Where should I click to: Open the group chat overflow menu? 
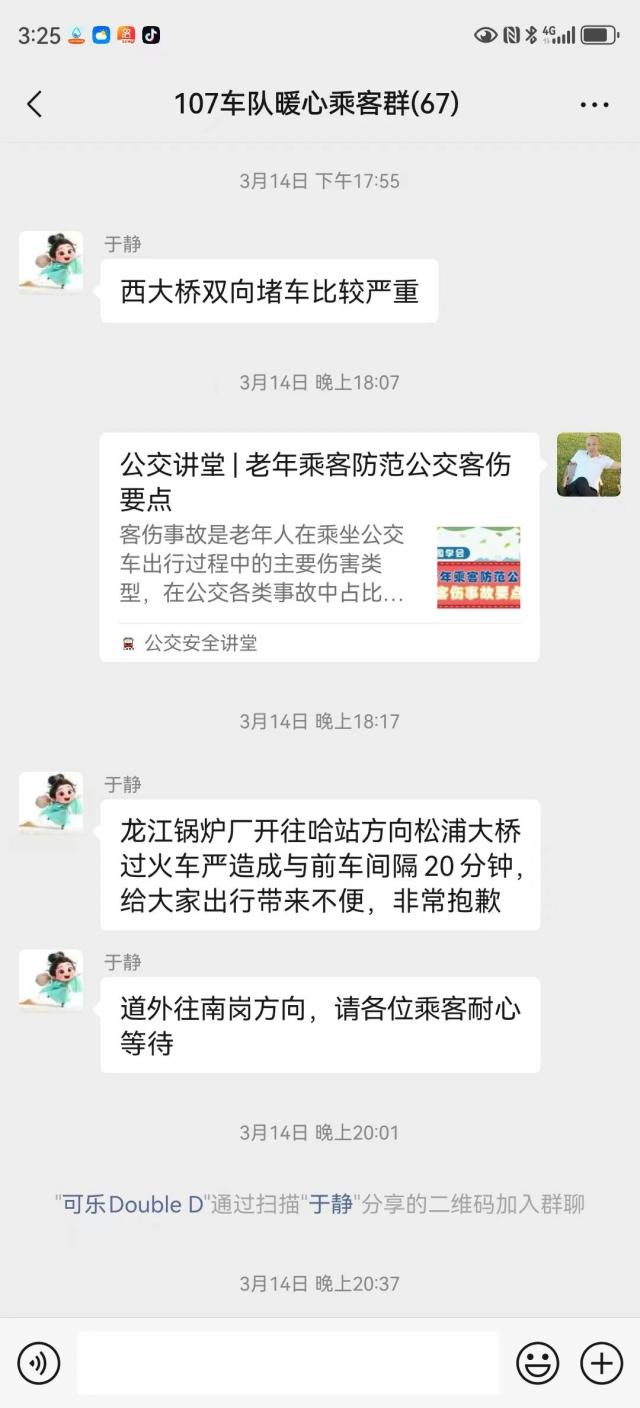click(594, 104)
